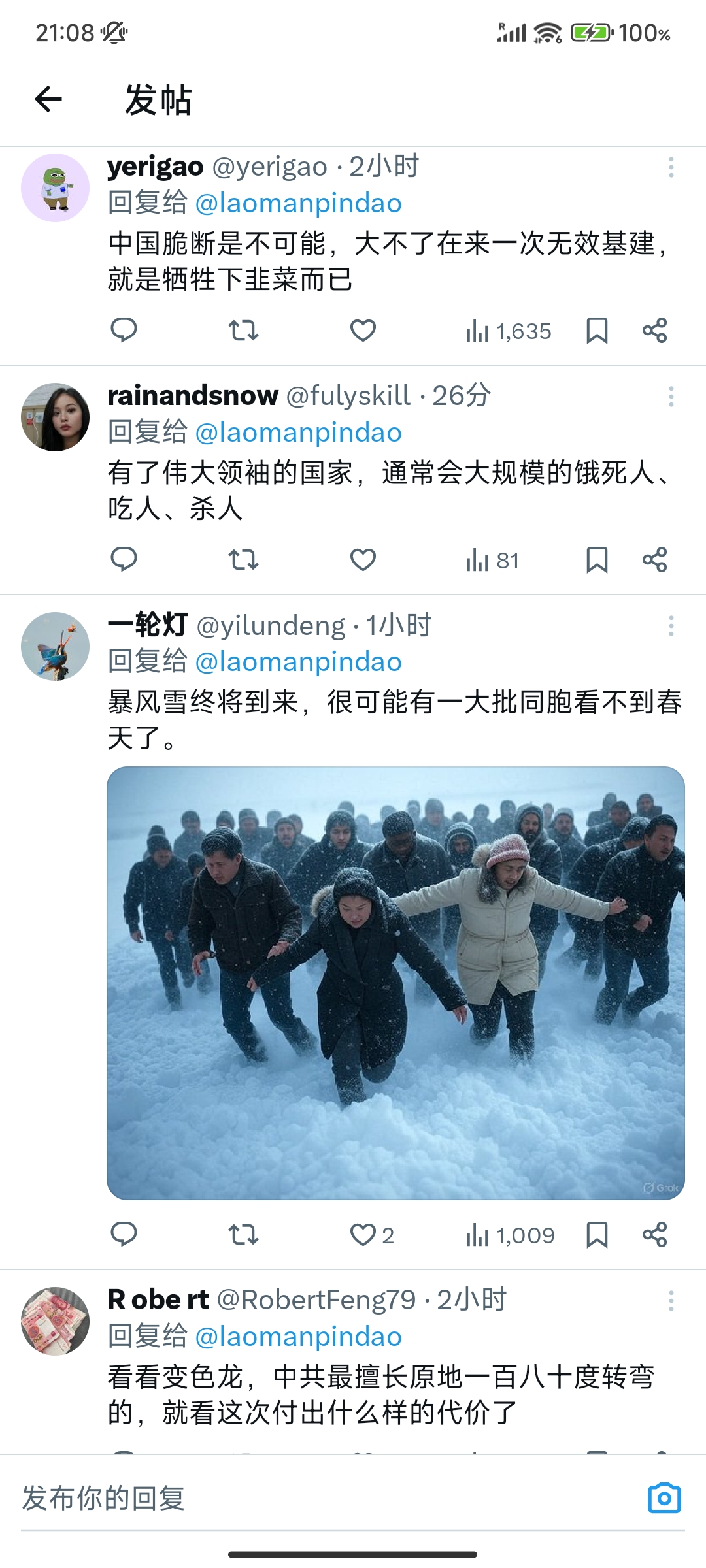Viewport: 706px width, 1568px height.
Task: Go back using the top-left arrow
Action: pos(48,99)
